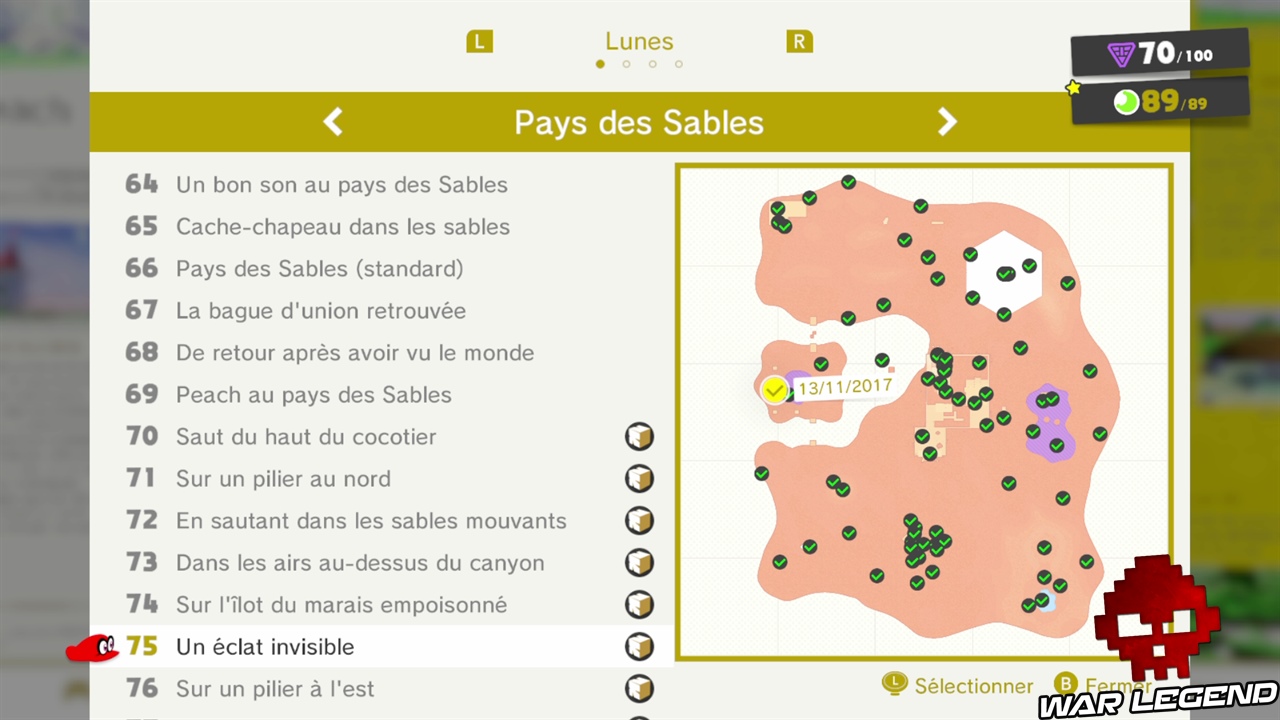
Task: Select moon 73 Dans les airs au-dessus du canyon
Action: pos(360,563)
